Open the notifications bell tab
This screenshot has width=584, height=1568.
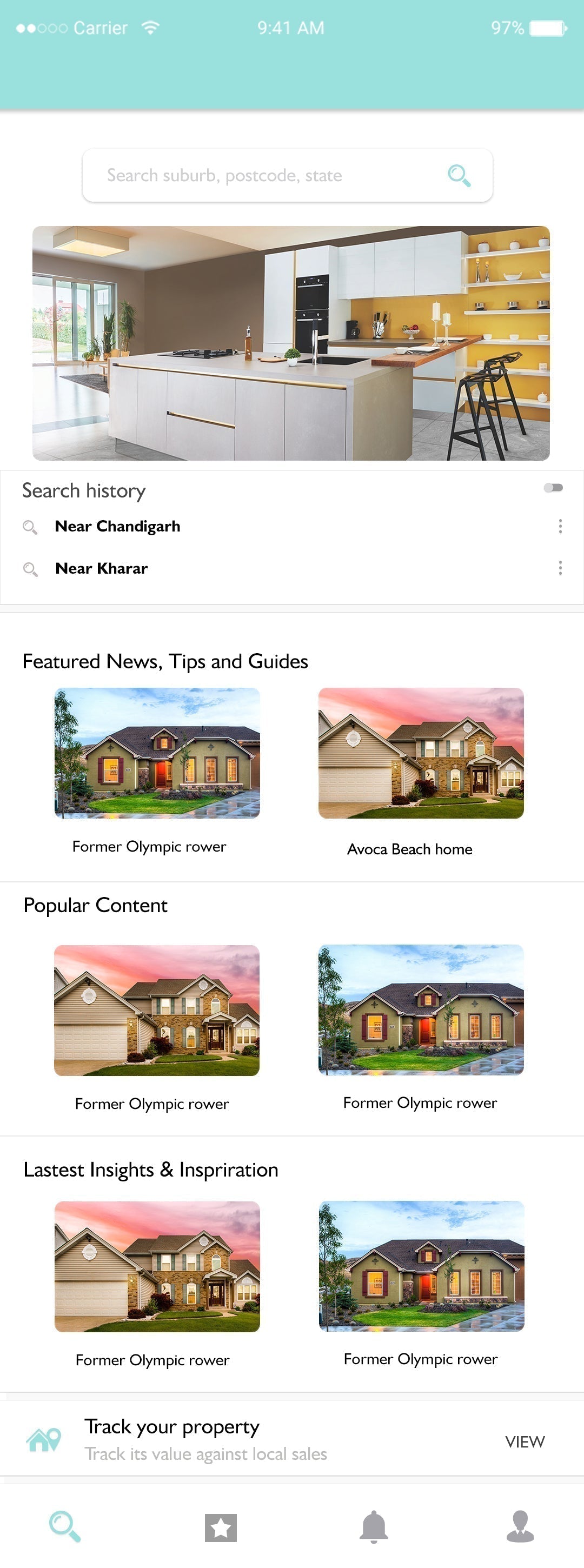point(374,1526)
